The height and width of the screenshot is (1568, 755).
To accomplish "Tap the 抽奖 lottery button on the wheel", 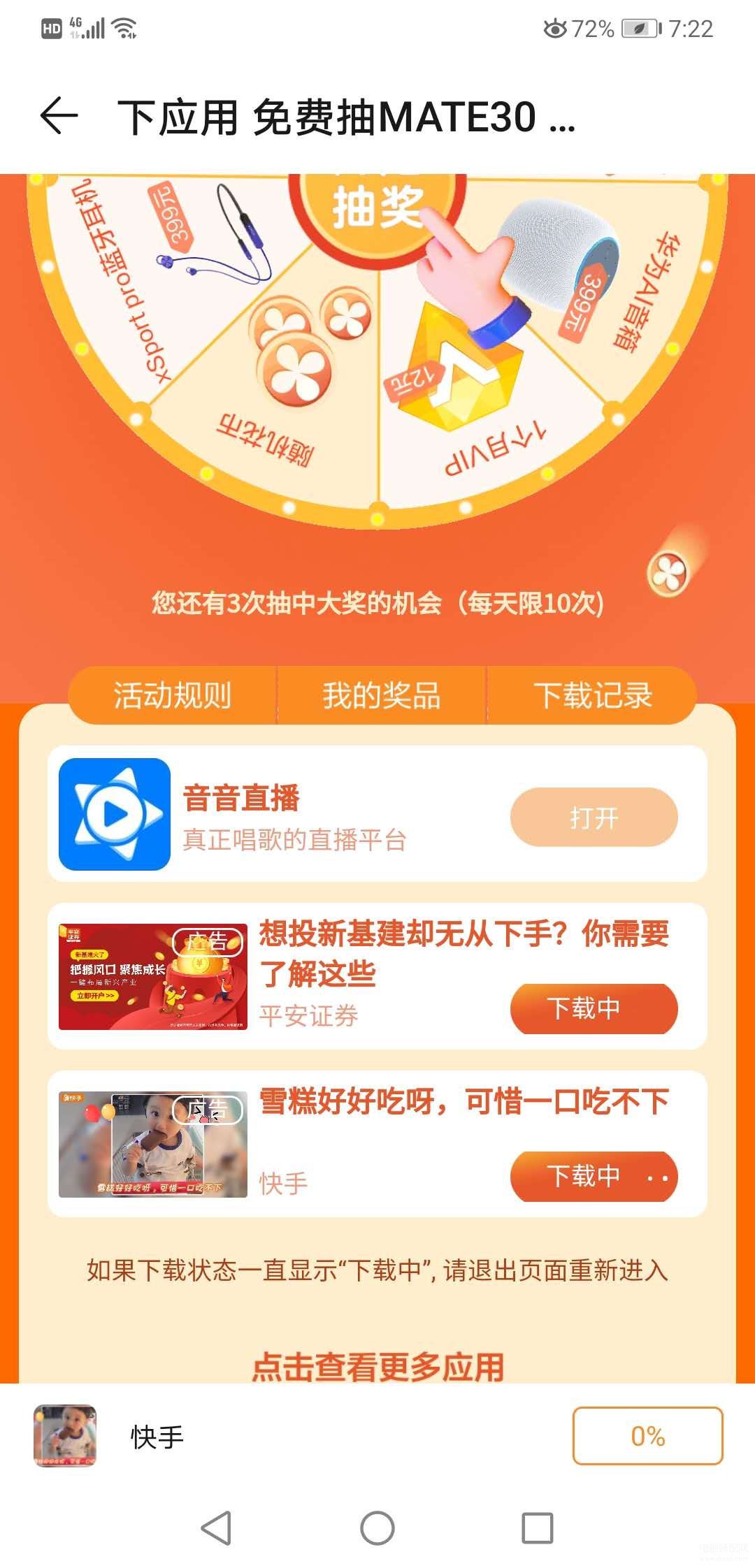I will click(377, 207).
